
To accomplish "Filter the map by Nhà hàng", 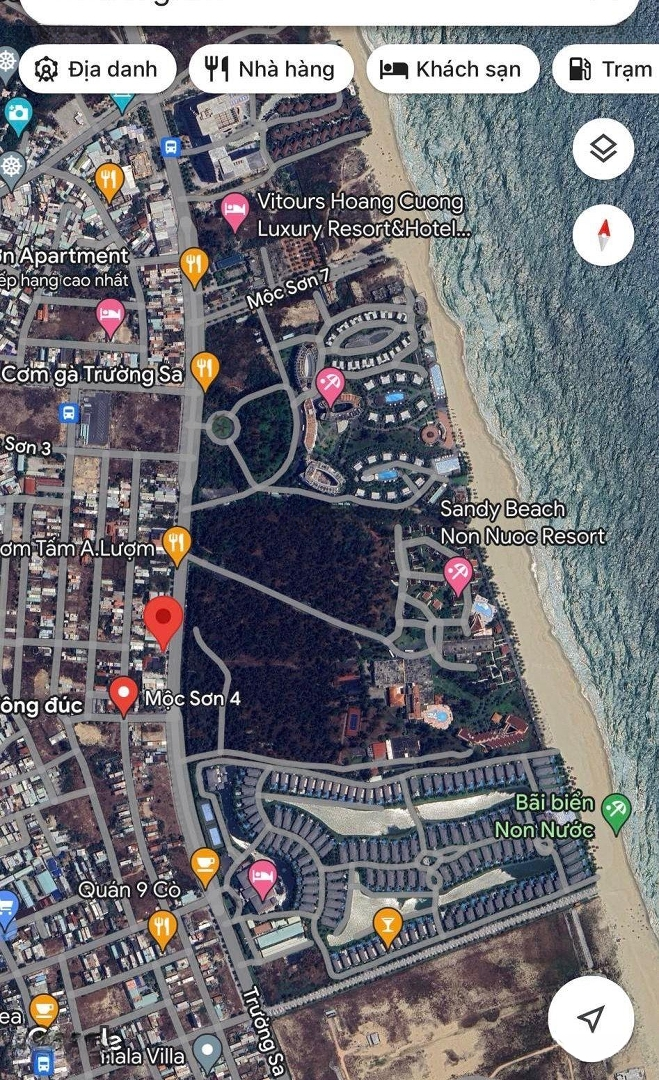I will pos(270,69).
